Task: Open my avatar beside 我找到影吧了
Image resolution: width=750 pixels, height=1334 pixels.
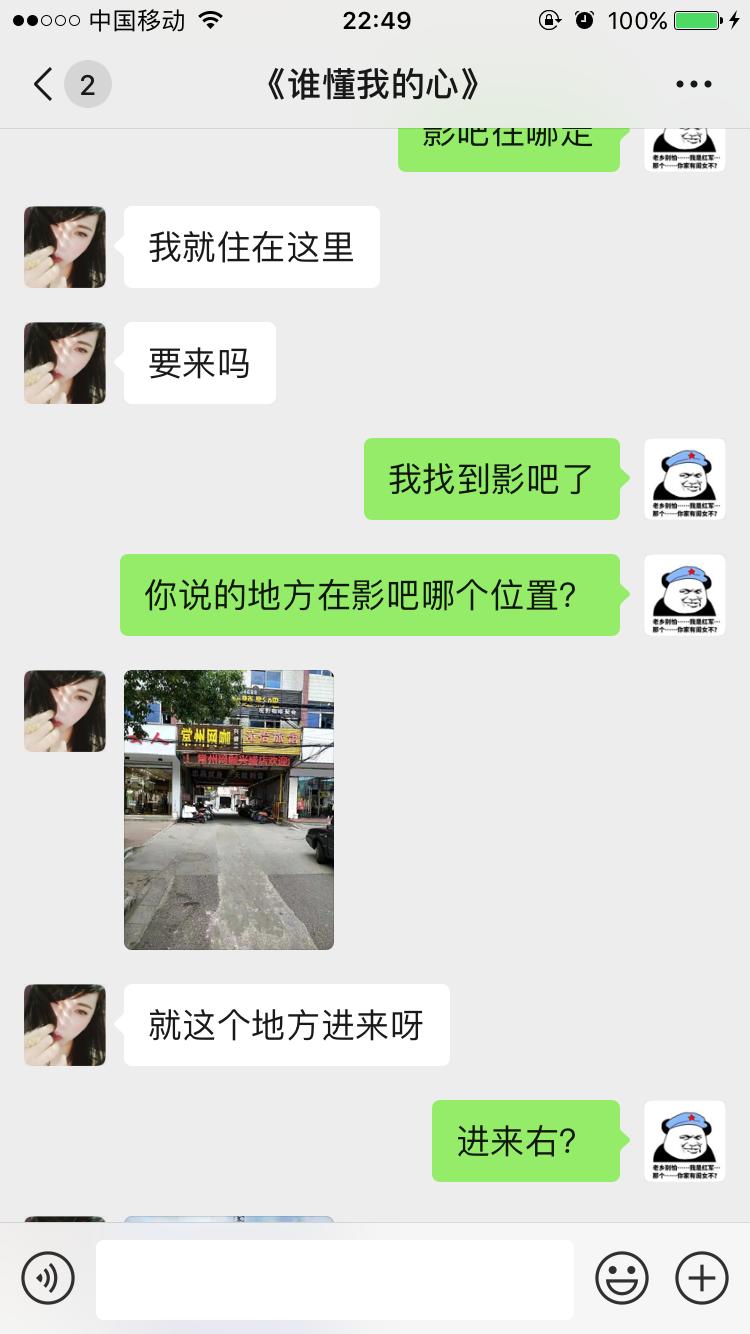Action: [684, 479]
